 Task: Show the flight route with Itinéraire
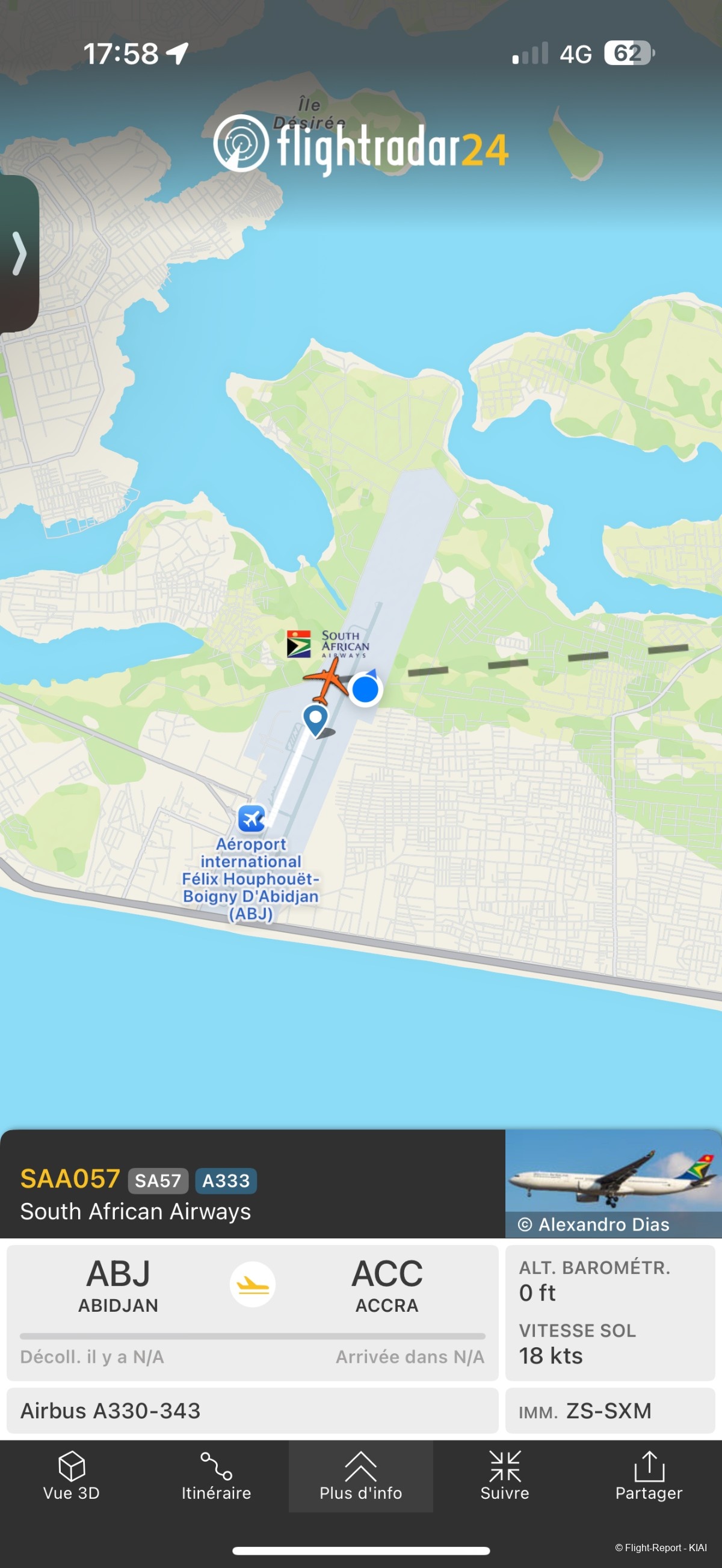click(216, 1475)
